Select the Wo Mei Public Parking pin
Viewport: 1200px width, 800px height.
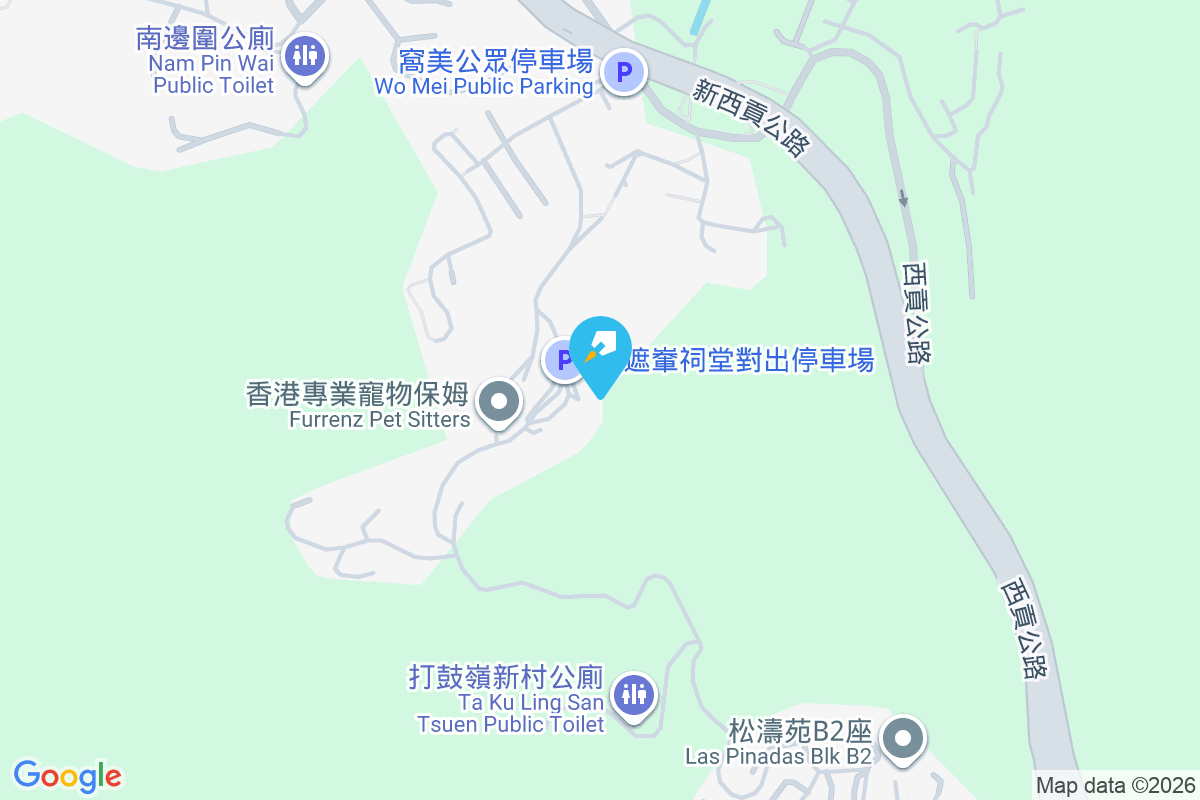(x=624, y=72)
